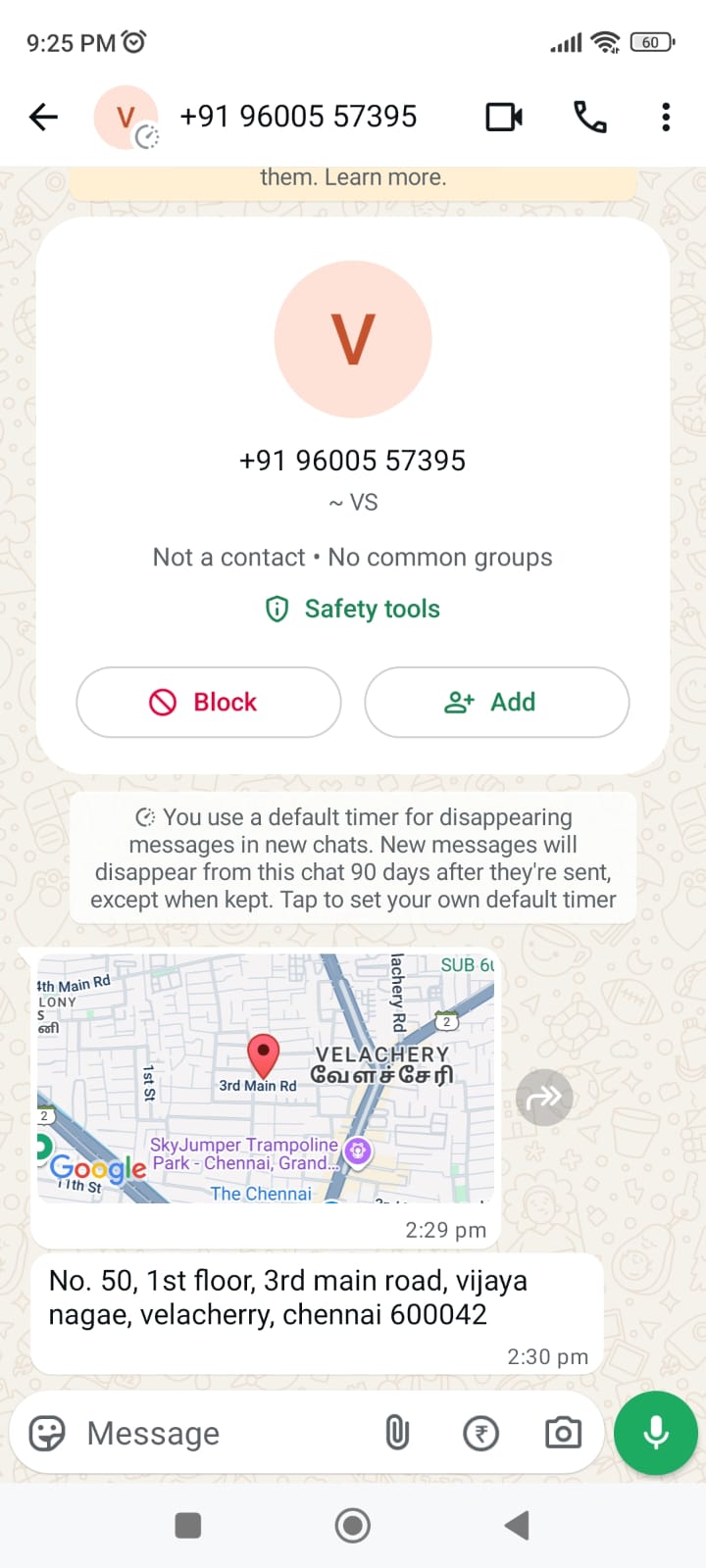Tap the disappearing messages timer notice

[x=353, y=857]
